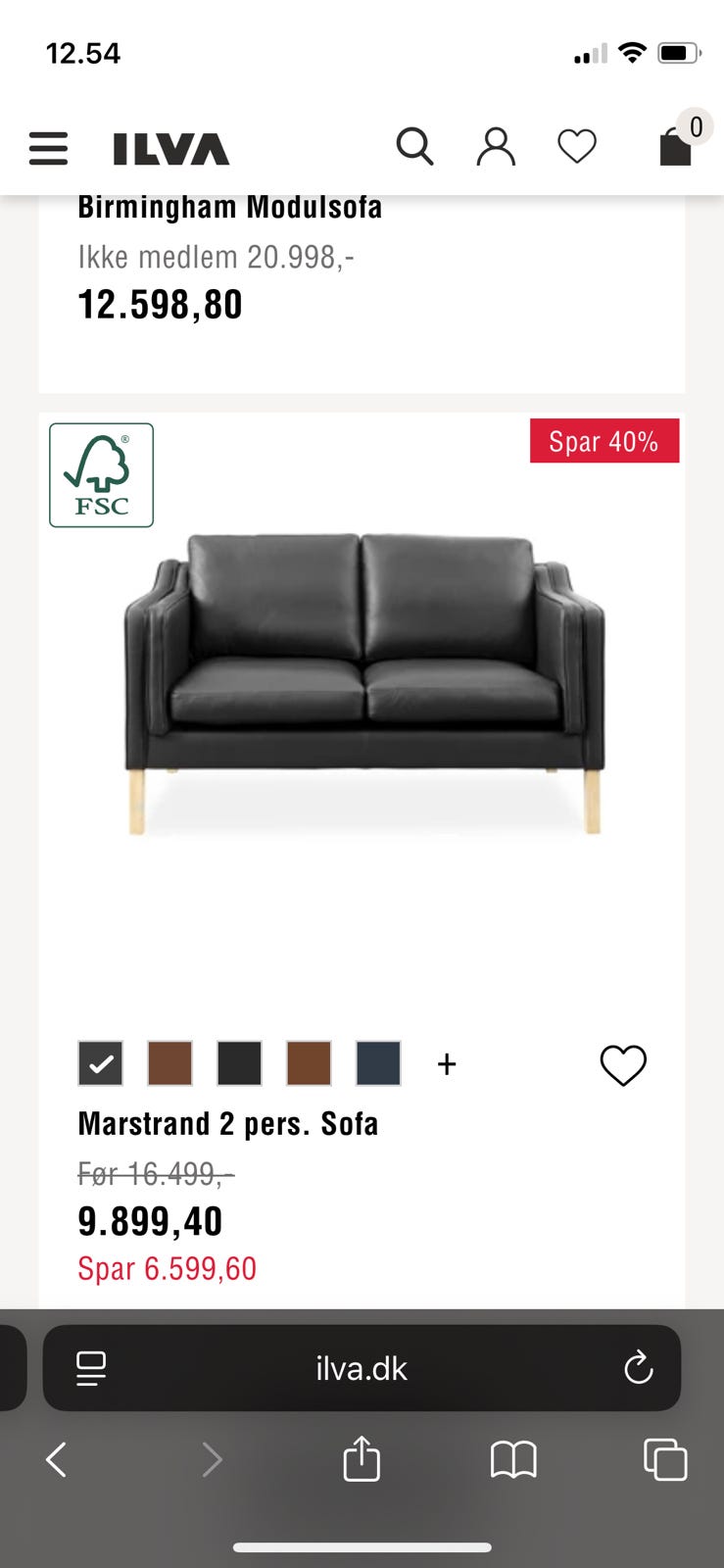This screenshot has width=724, height=1568.
Task: Open the Marstrand 2 pers. Sofa product
Action: coord(228,1124)
